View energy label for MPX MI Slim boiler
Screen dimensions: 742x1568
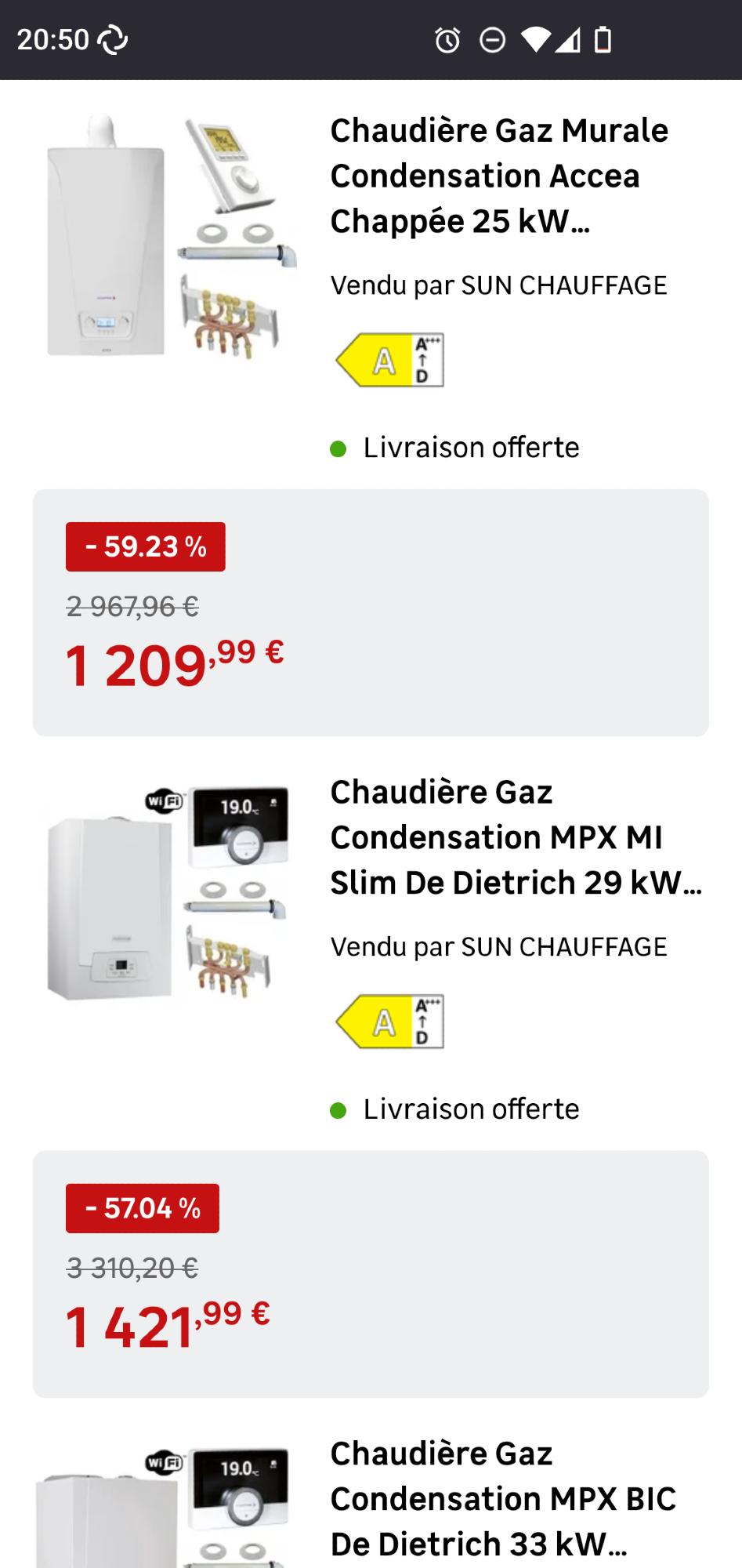(x=390, y=1022)
